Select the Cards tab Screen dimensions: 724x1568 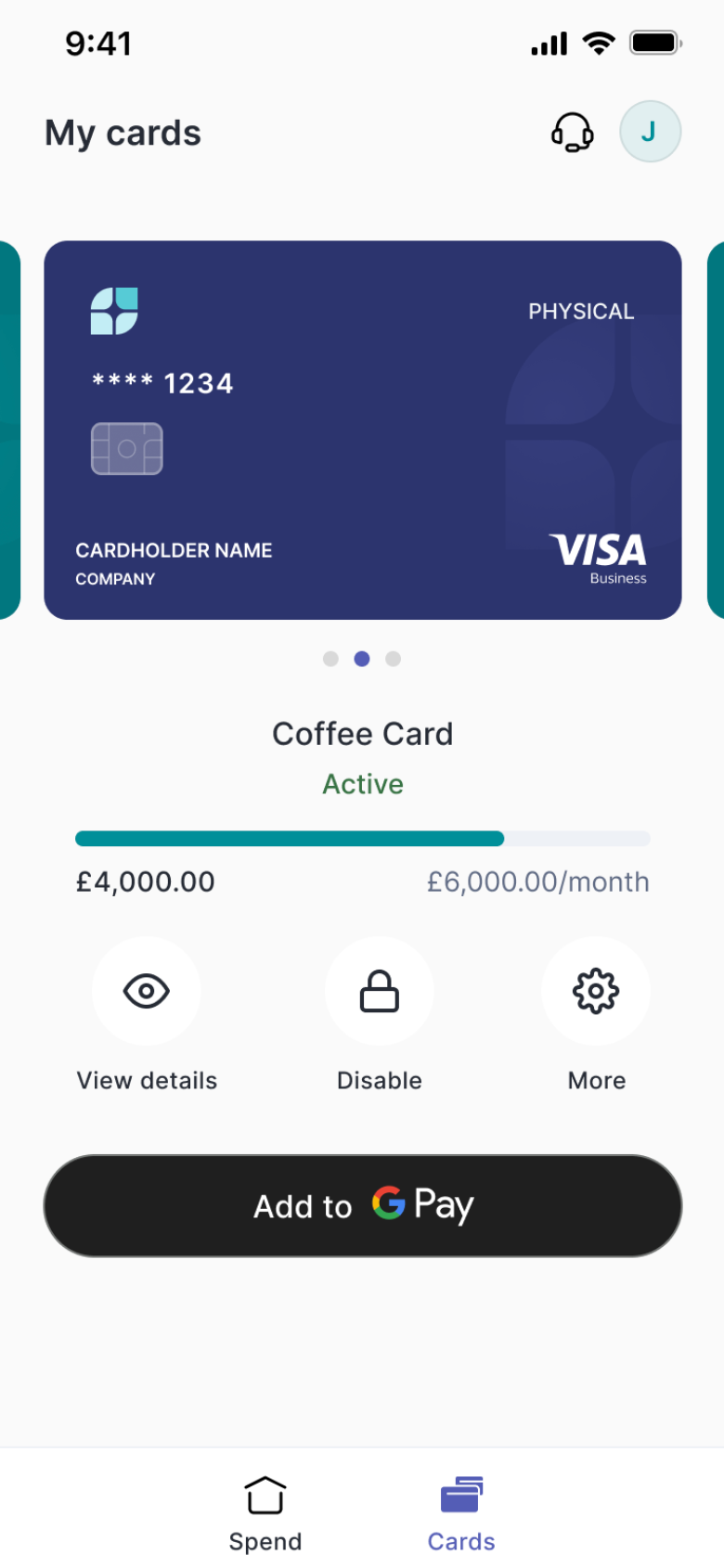coord(461,1512)
